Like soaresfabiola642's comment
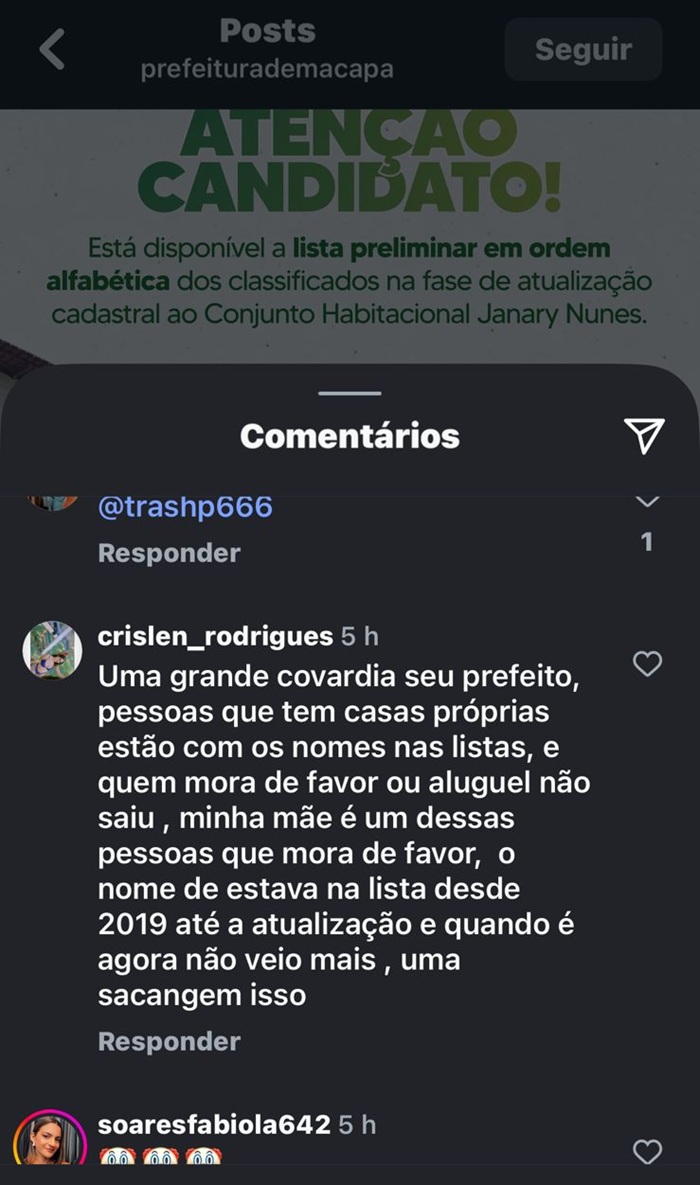The image size is (700, 1185). (x=648, y=1151)
